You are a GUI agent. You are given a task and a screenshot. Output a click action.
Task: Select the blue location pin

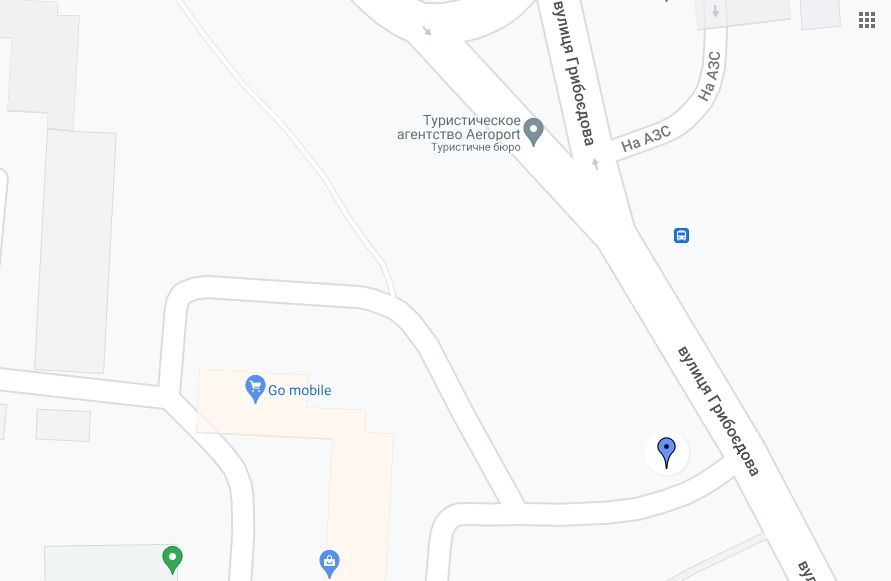[666, 451]
